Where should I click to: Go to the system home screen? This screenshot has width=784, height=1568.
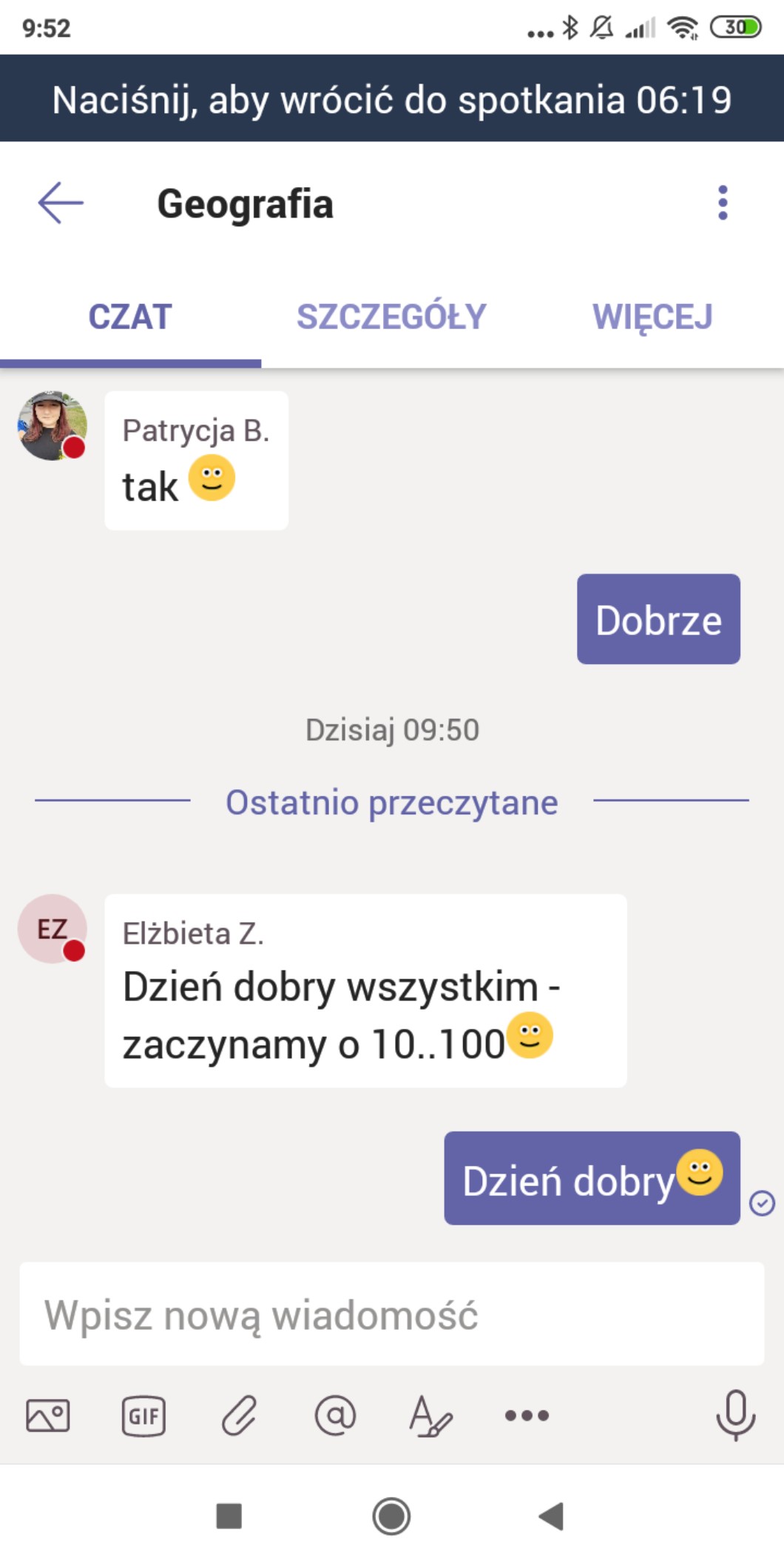pos(391,1516)
